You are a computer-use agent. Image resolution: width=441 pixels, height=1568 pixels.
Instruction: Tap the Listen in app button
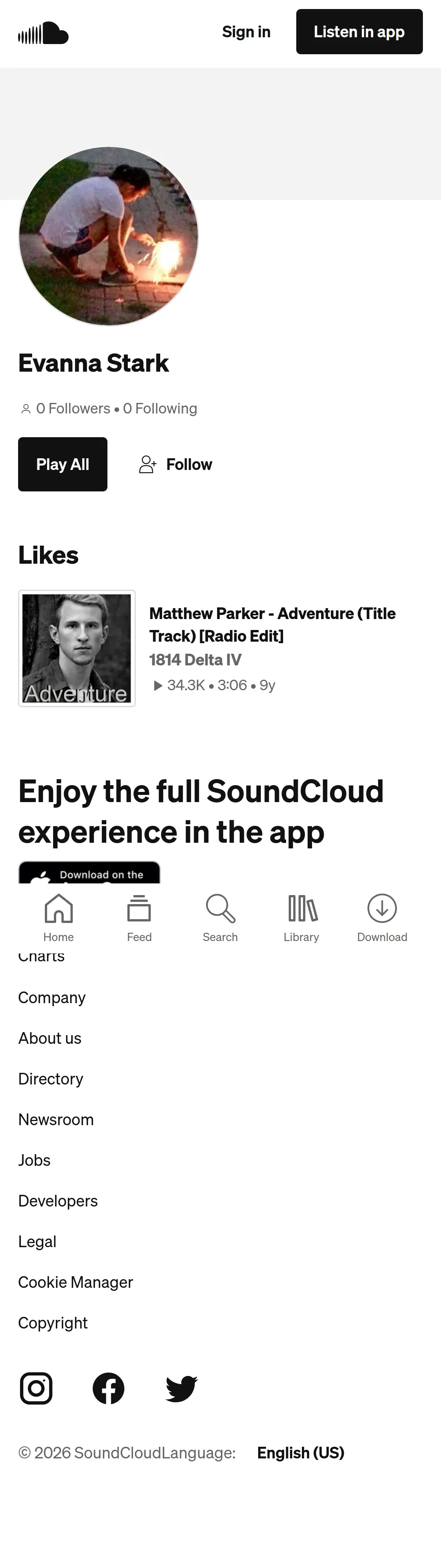point(359,32)
